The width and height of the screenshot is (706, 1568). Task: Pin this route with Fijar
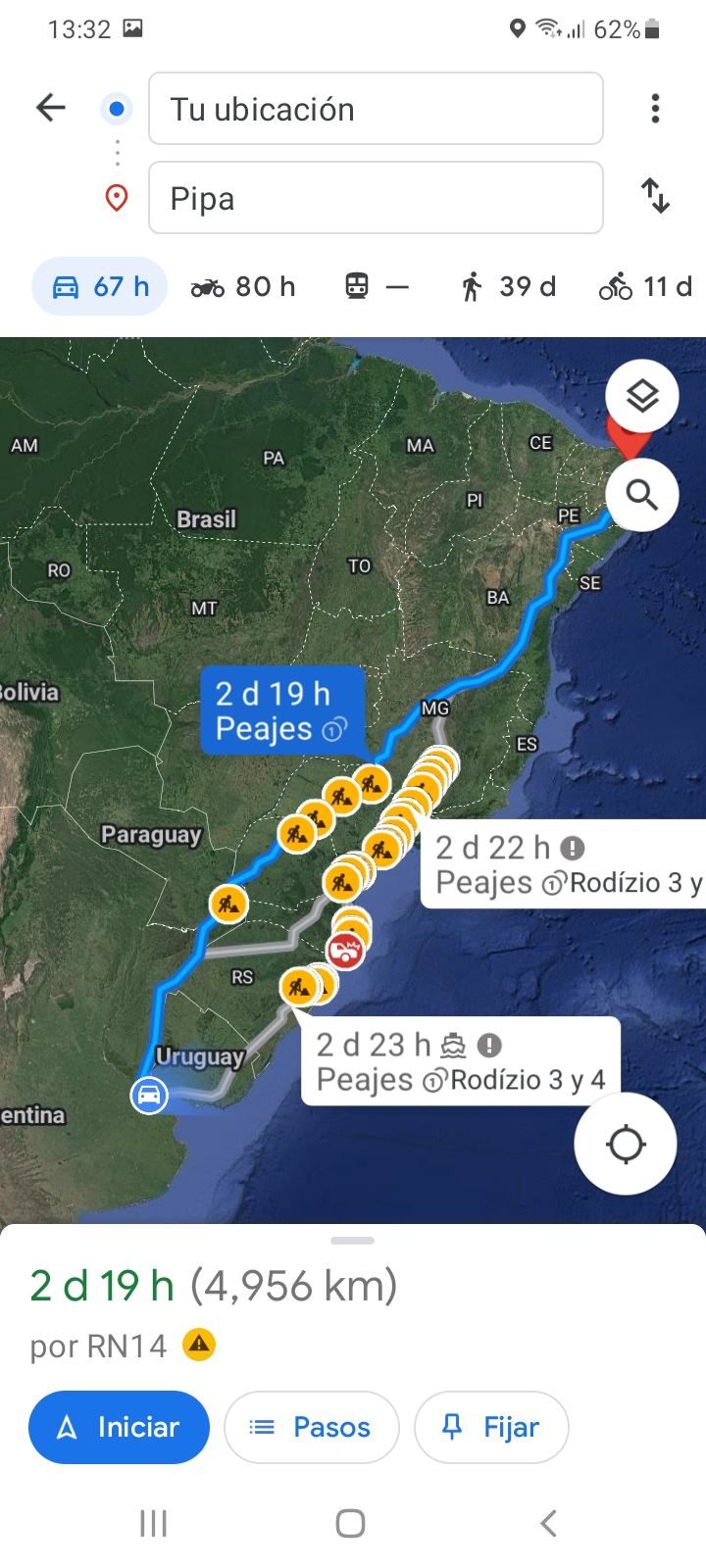(x=491, y=1427)
